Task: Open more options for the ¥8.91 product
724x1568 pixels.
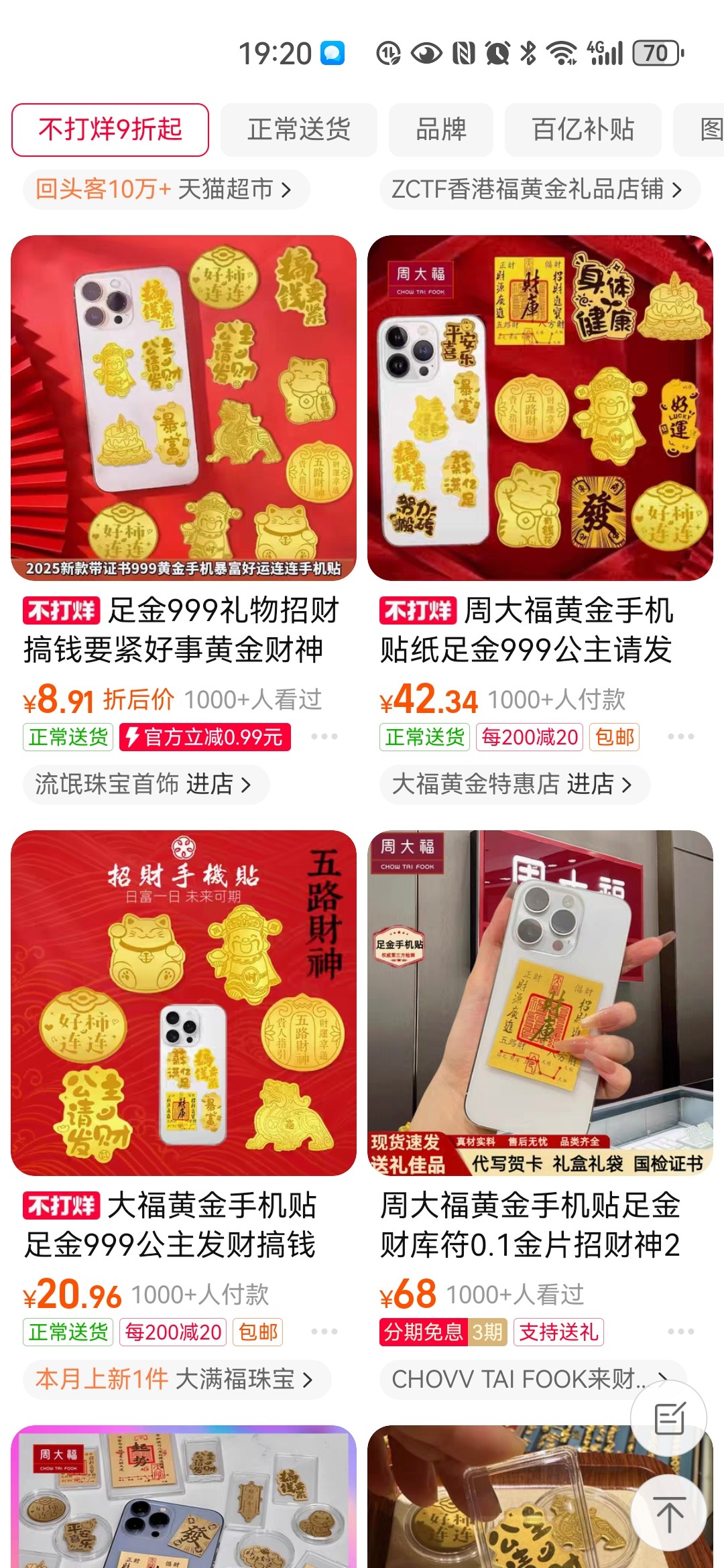Action: click(x=324, y=736)
